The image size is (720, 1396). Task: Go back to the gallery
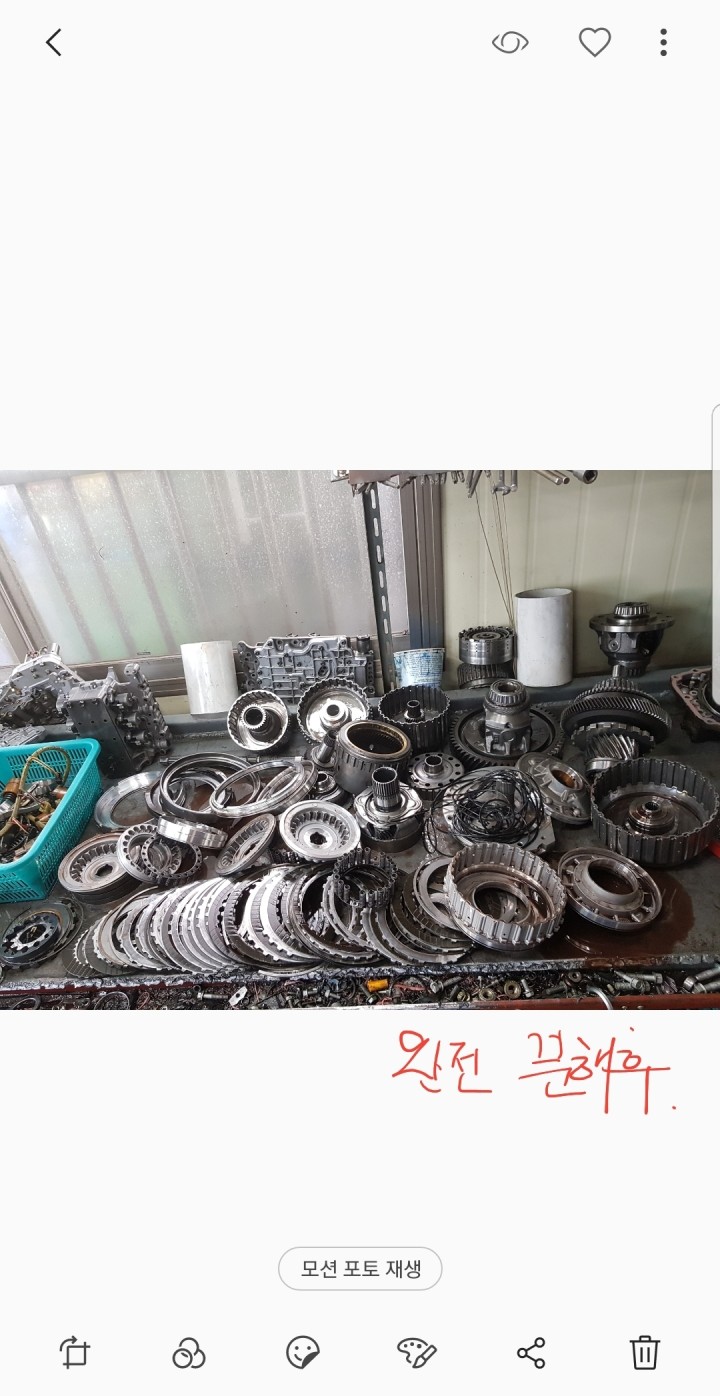54,42
